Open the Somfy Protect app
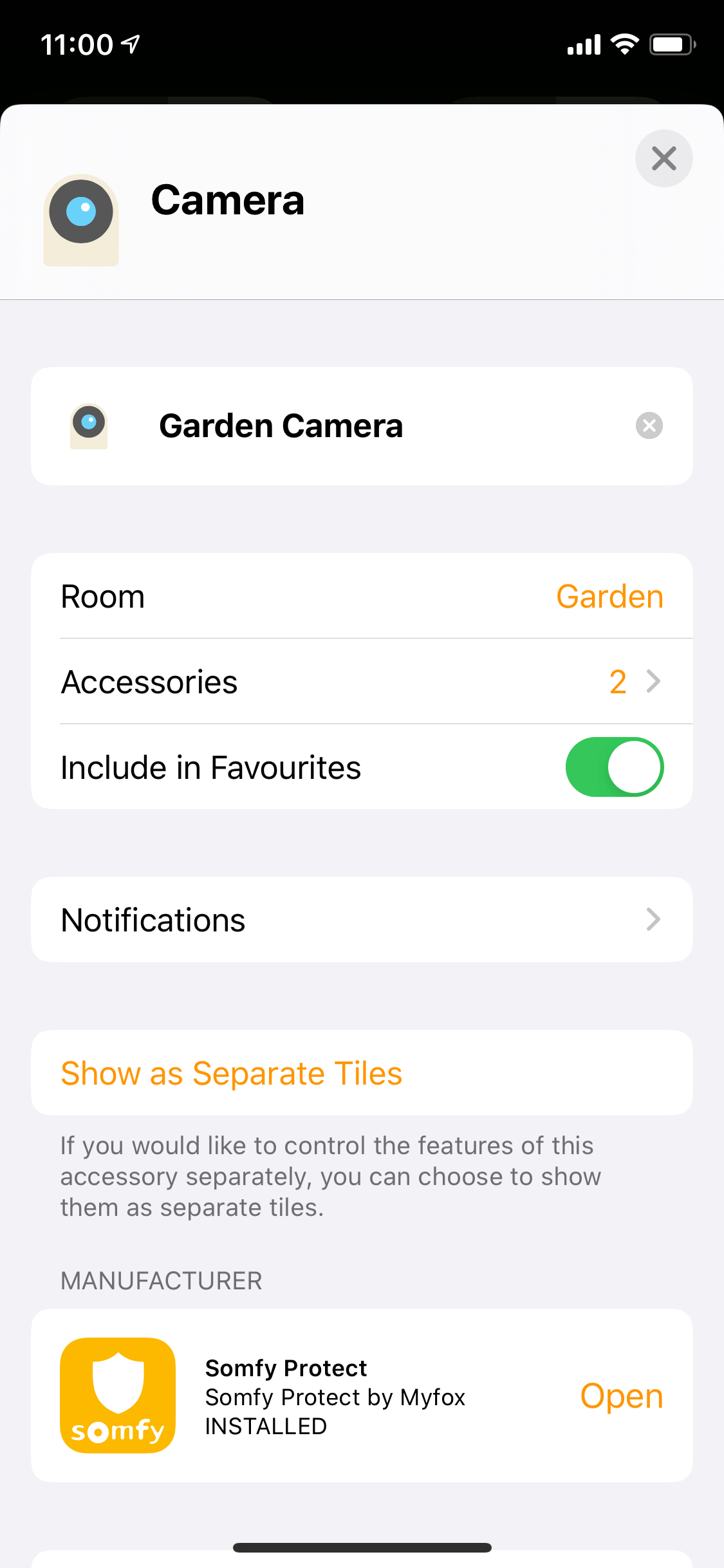This screenshot has width=724, height=1568. pos(621,1395)
